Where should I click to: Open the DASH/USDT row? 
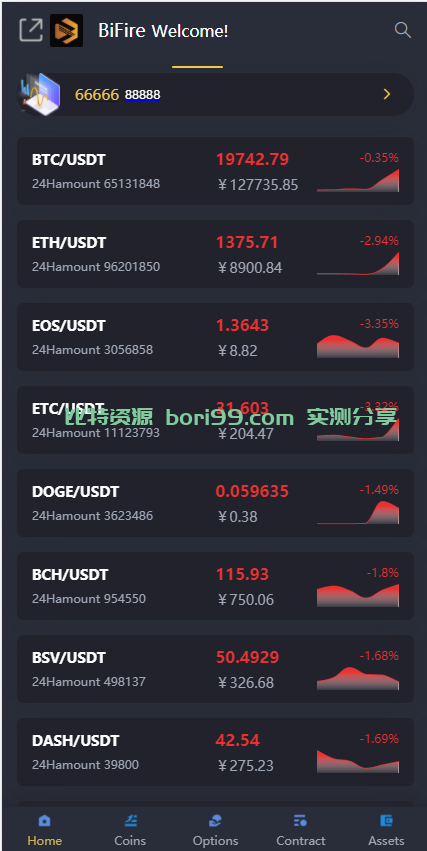click(215, 752)
